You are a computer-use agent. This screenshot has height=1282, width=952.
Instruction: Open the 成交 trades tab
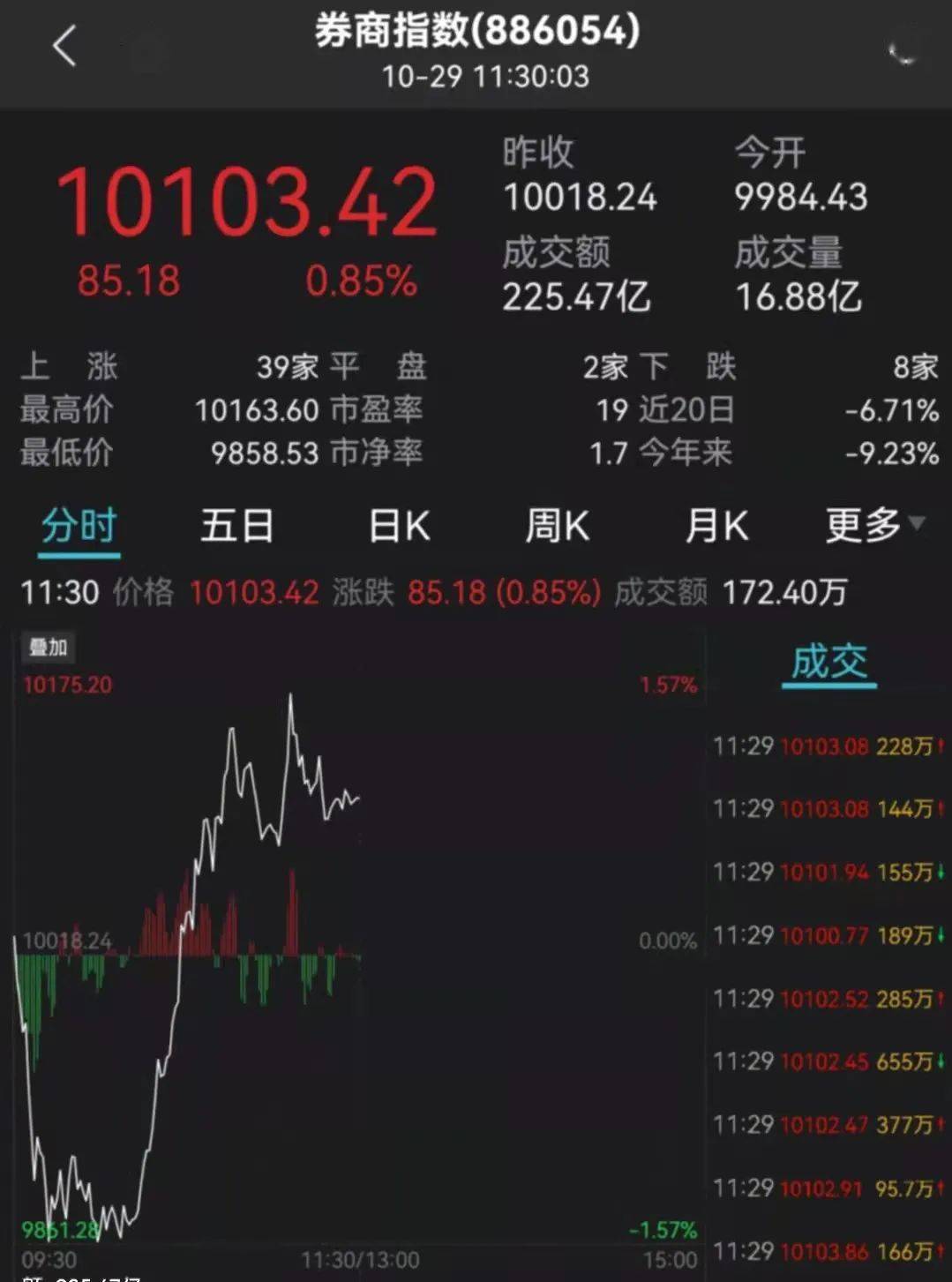point(828,662)
